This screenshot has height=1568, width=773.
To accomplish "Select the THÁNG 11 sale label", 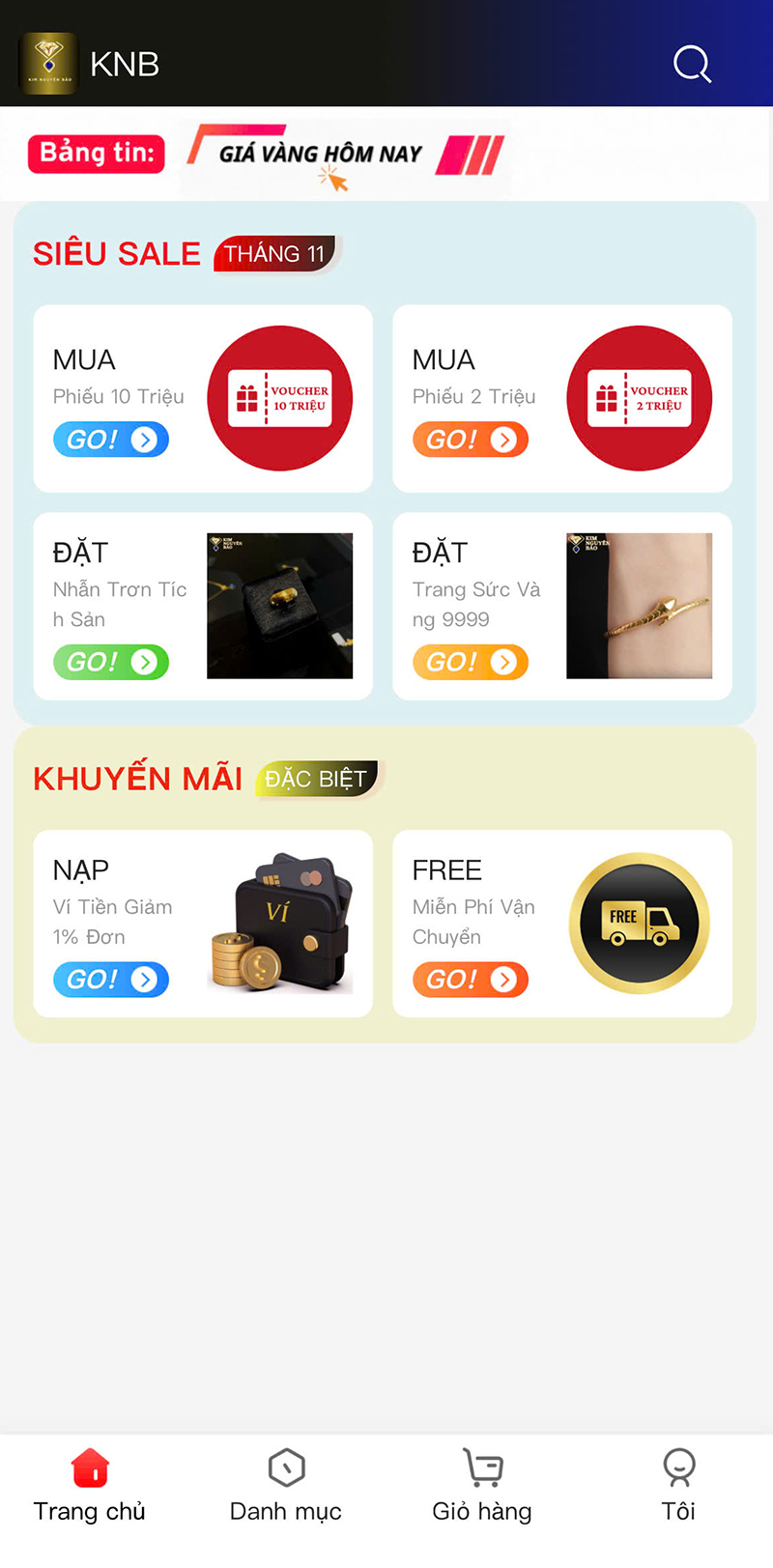I will [x=273, y=254].
